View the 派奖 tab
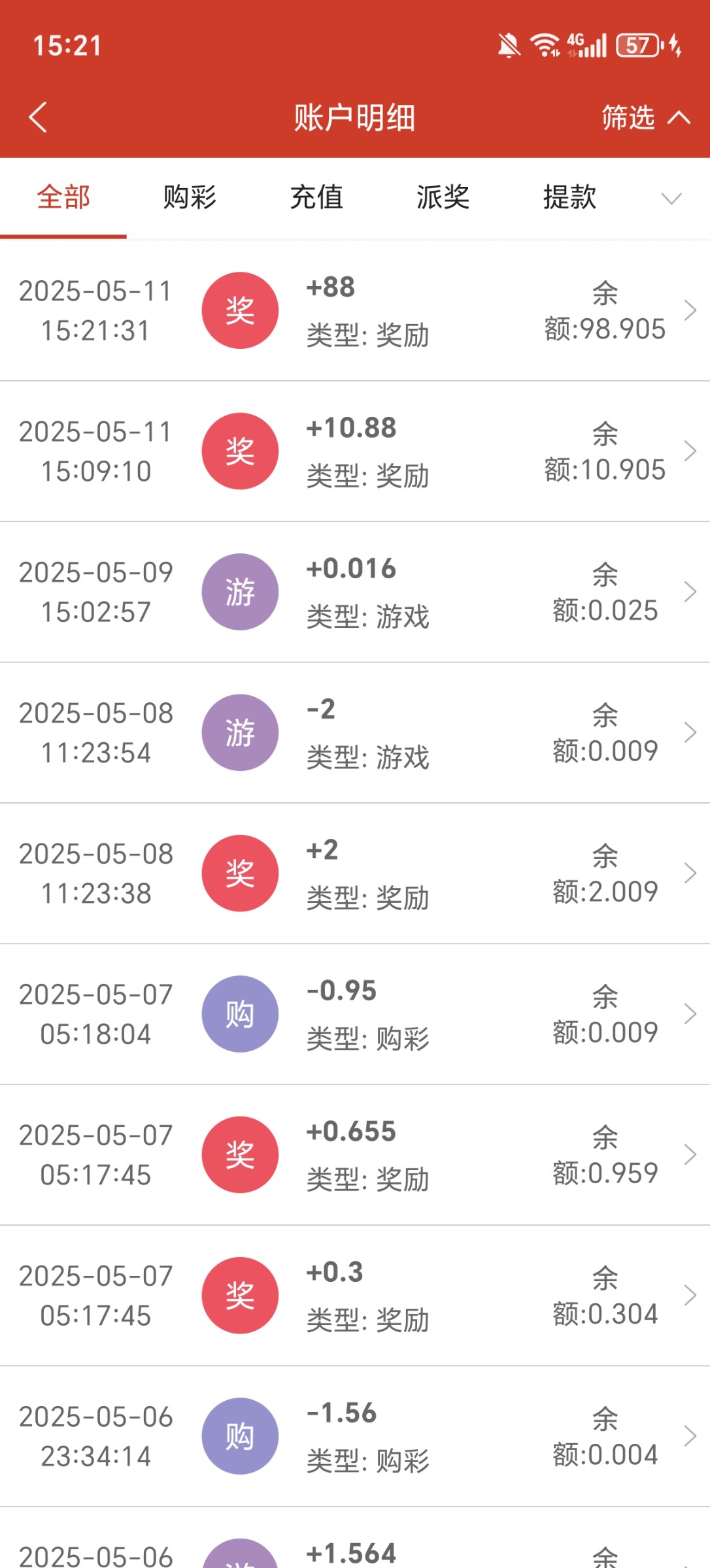This screenshot has height=1568, width=710. click(x=443, y=197)
